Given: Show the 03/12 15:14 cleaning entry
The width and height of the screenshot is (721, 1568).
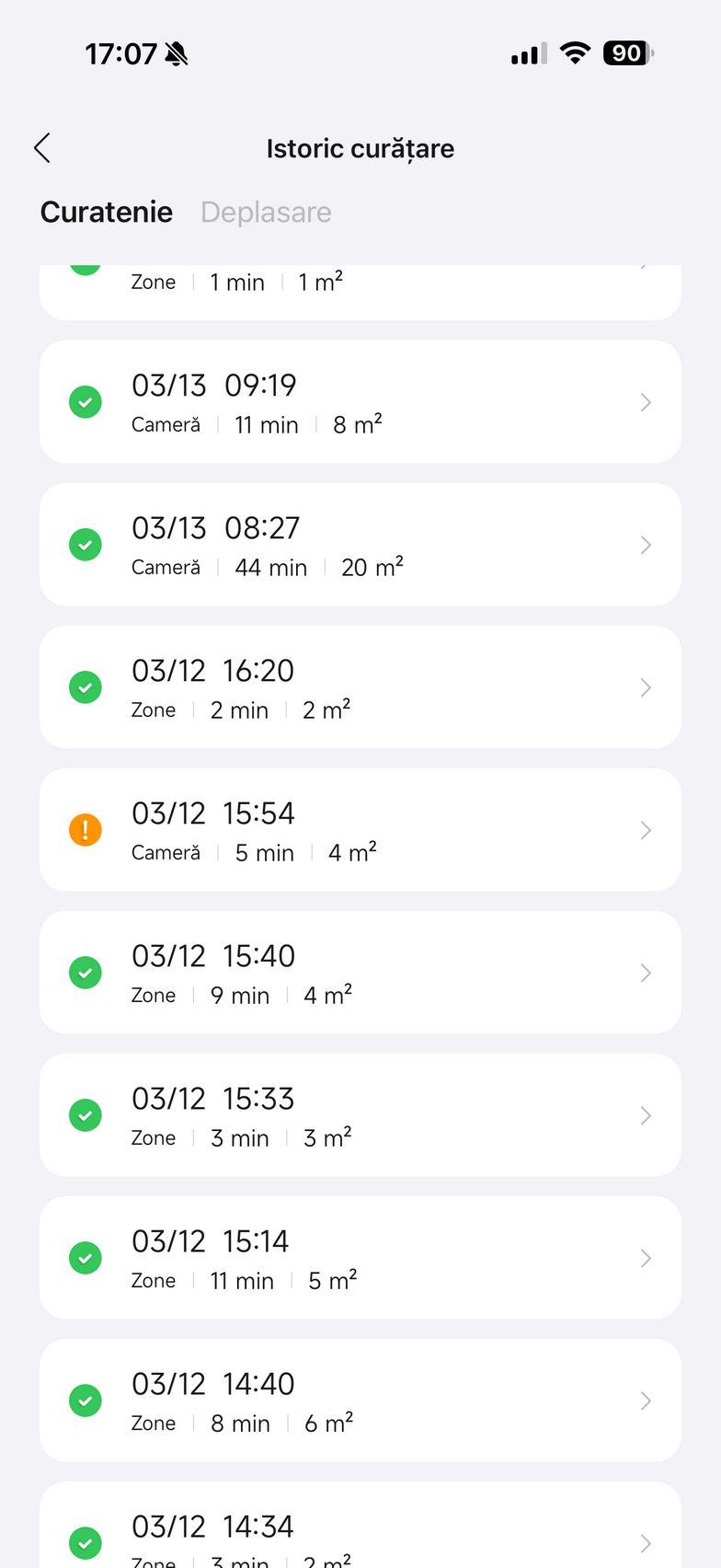Looking at the screenshot, I should (x=360, y=1258).
